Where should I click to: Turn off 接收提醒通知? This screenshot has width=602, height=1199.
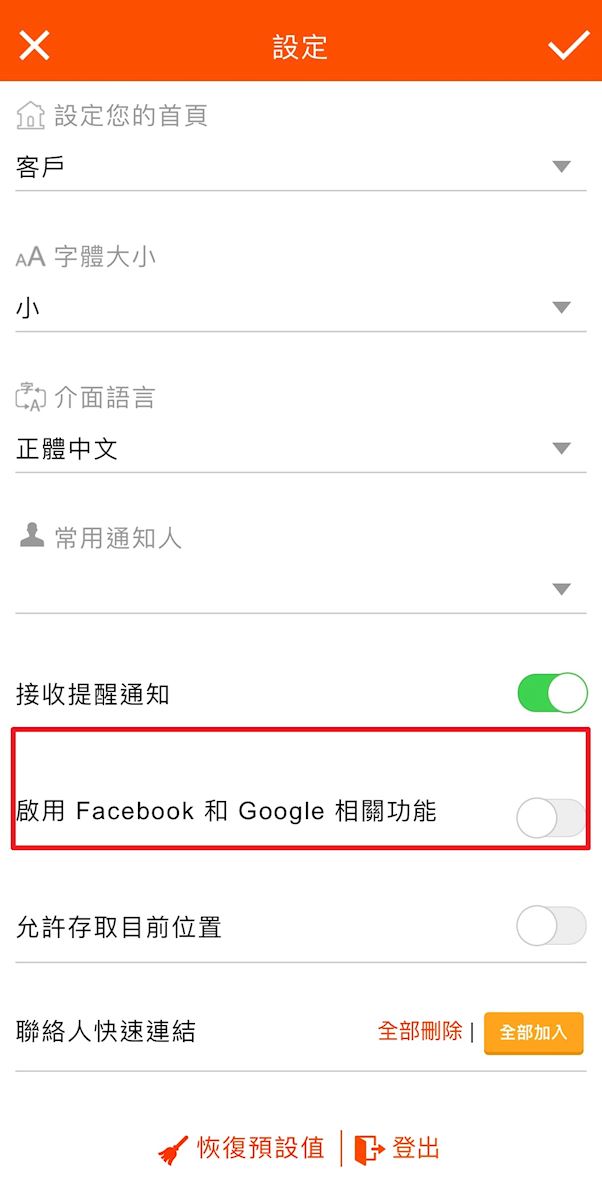[551, 693]
